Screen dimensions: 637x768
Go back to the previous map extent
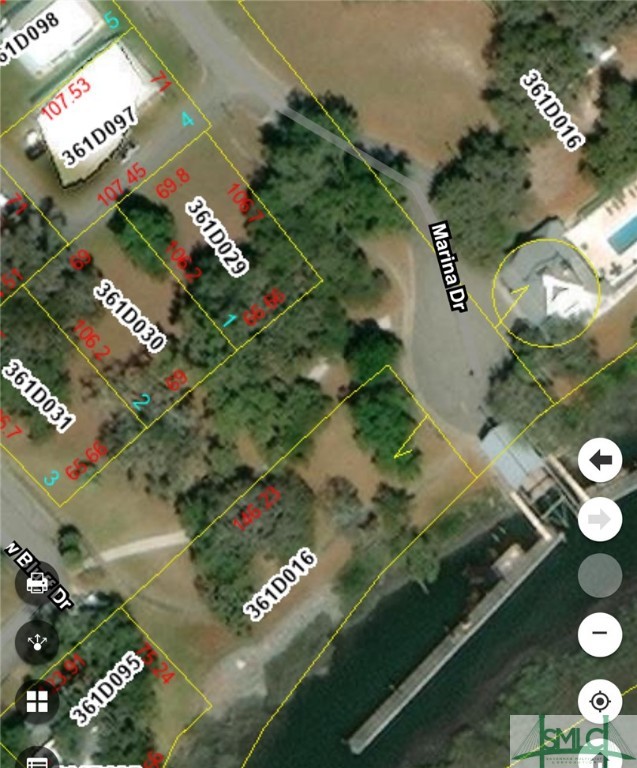600,461
